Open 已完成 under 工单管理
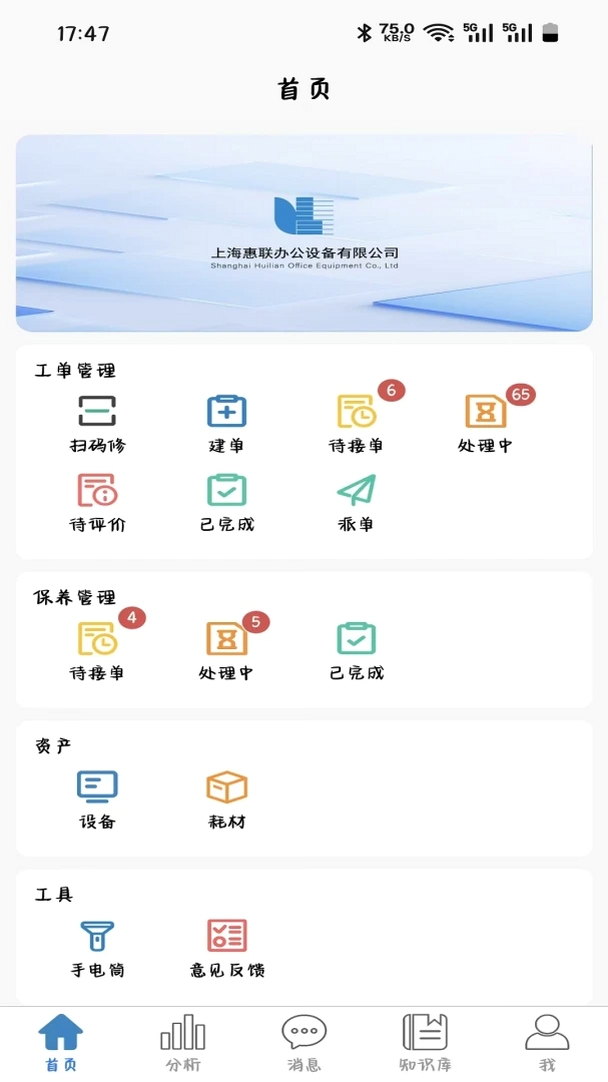The height and width of the screenshot is (1082, 608). [x=226, y=502]
